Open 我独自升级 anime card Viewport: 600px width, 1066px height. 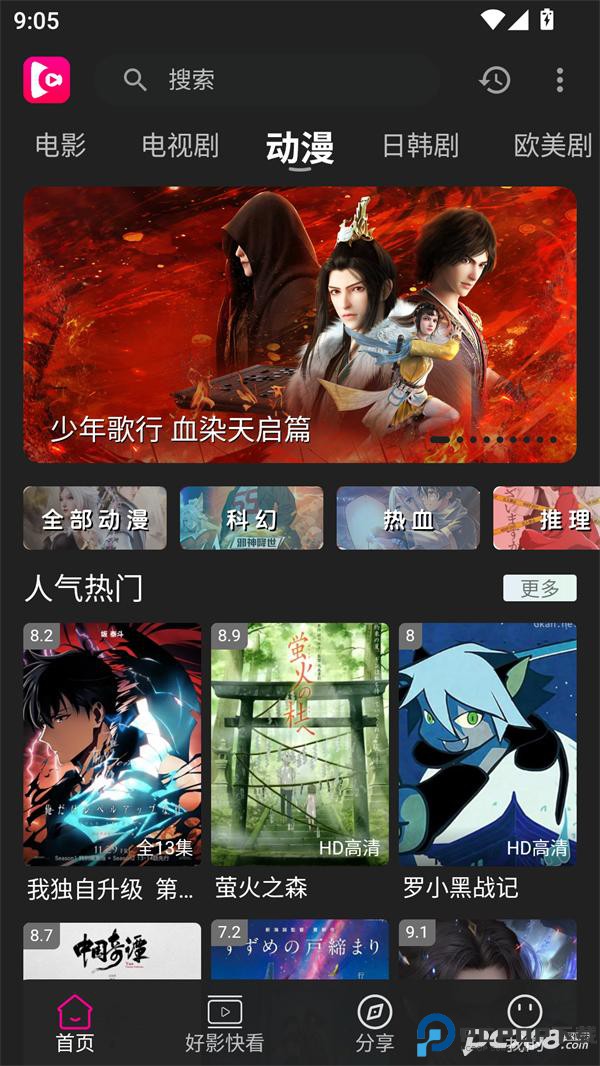pos(112,745)
